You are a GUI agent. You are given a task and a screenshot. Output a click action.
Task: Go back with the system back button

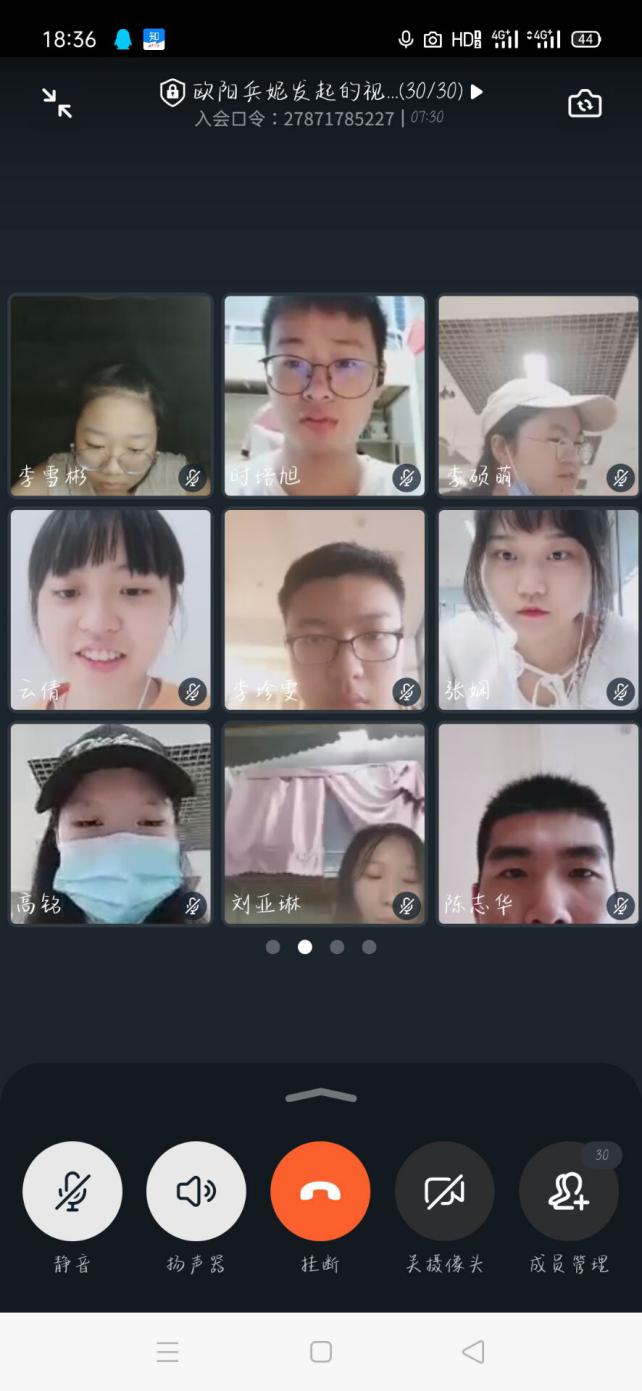pos(473,1352)
